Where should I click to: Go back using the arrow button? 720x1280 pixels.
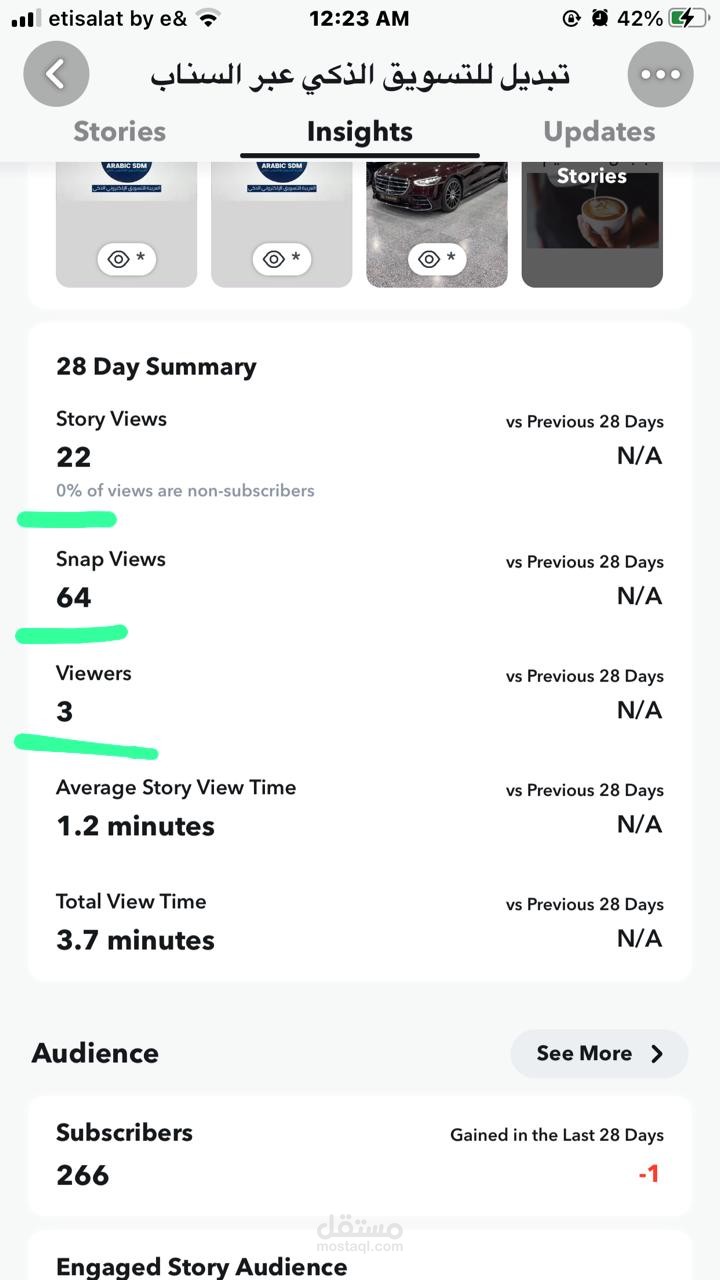tap(56, 74)
